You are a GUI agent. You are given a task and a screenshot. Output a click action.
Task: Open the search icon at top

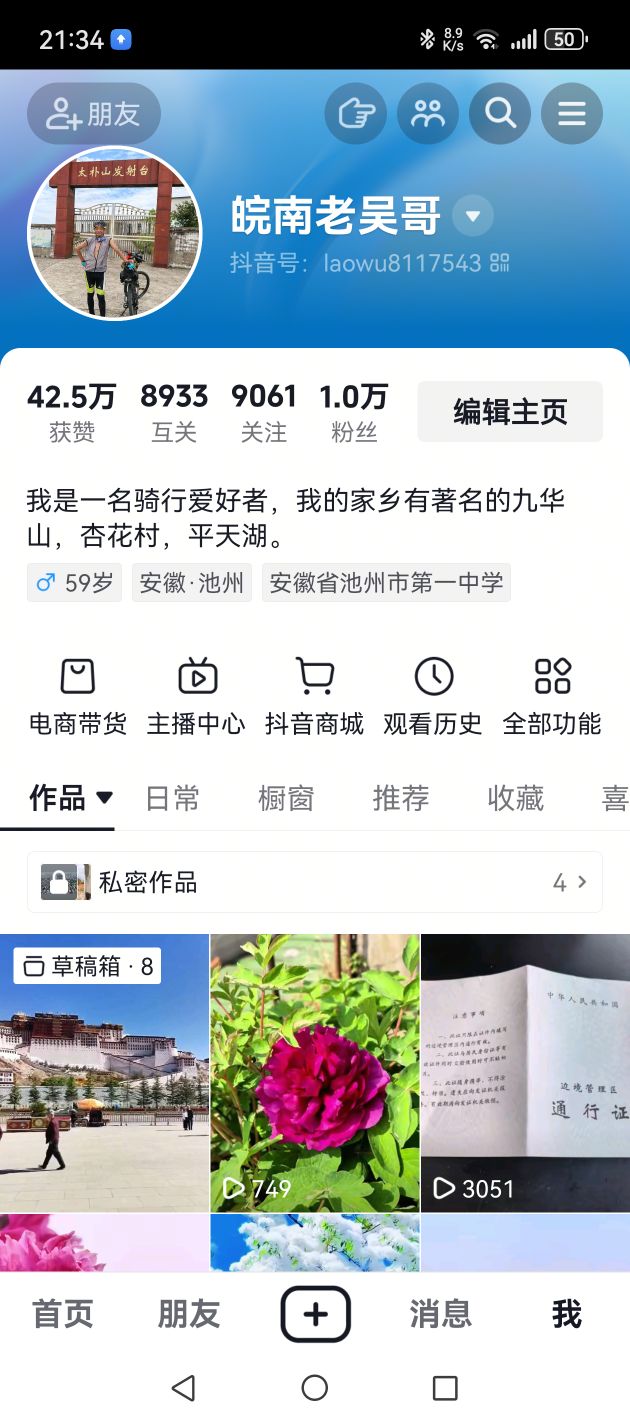tap(500, 114)
